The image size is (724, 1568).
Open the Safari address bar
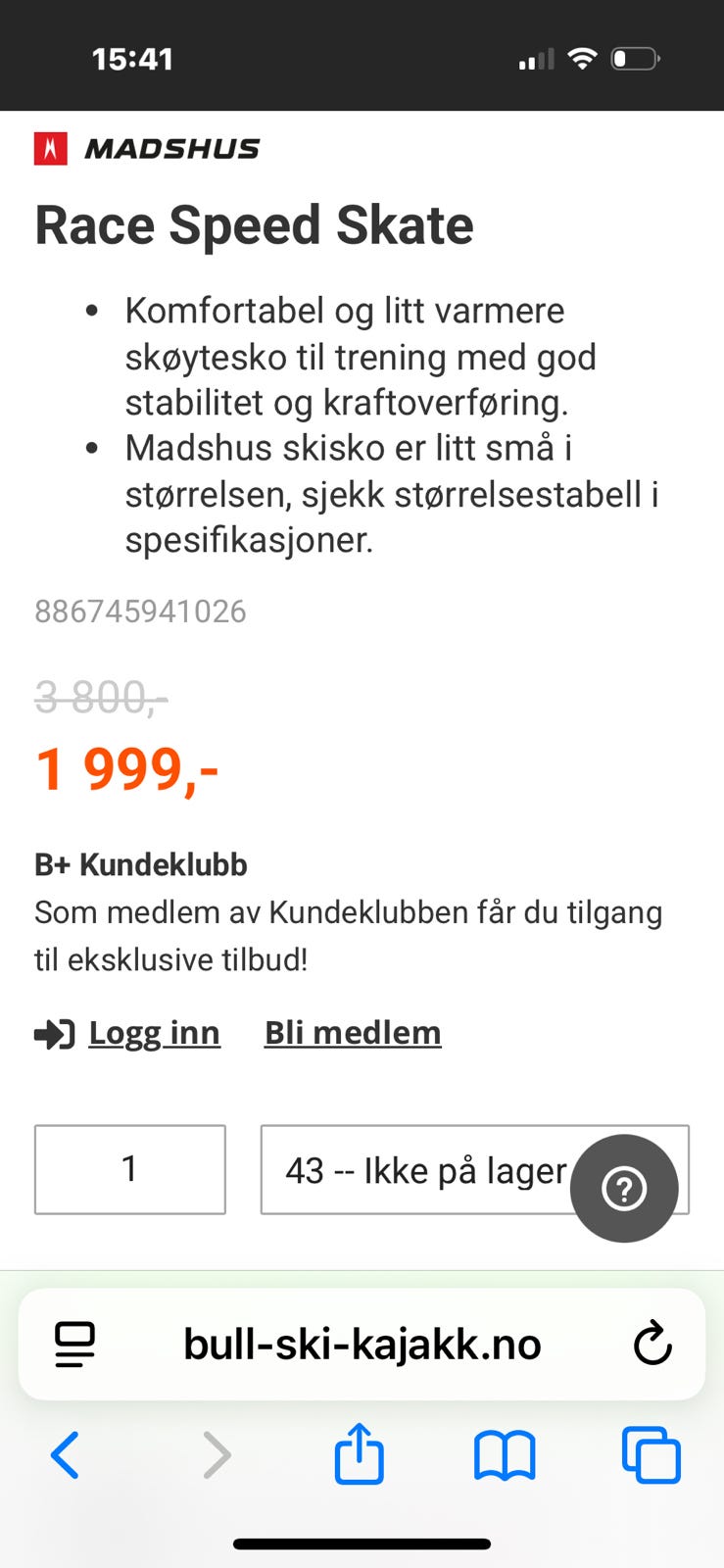pos(362,1344)
